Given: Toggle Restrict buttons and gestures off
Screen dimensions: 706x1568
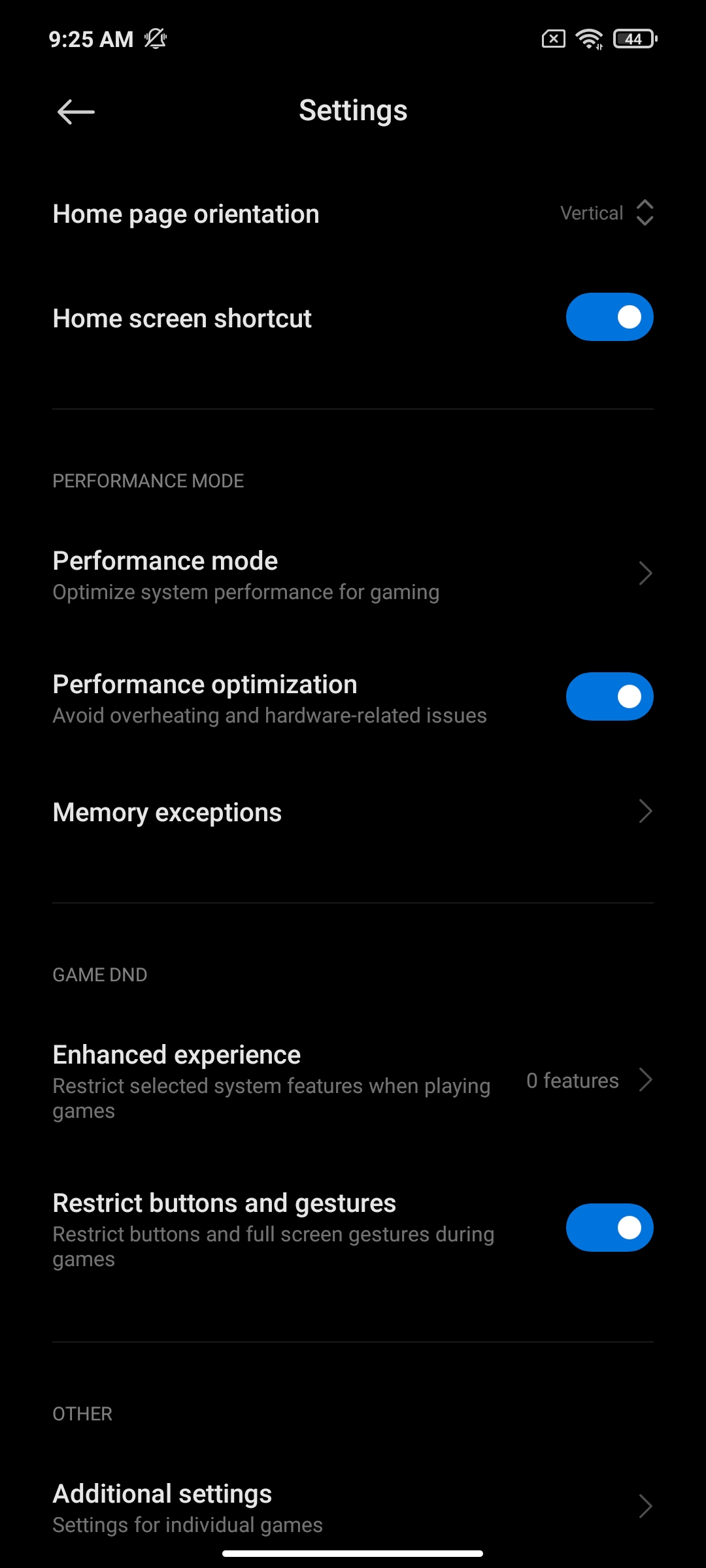Looking at the screenshot, I should tap(609, 1228).
